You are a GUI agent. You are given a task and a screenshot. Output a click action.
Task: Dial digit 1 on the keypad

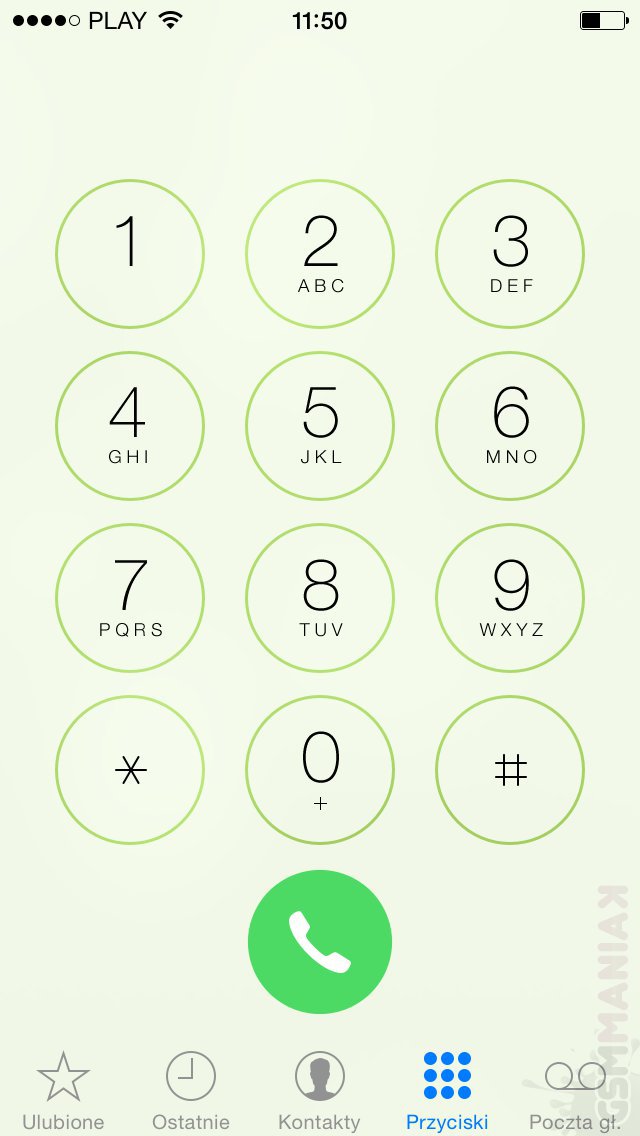tap(129, 254)
